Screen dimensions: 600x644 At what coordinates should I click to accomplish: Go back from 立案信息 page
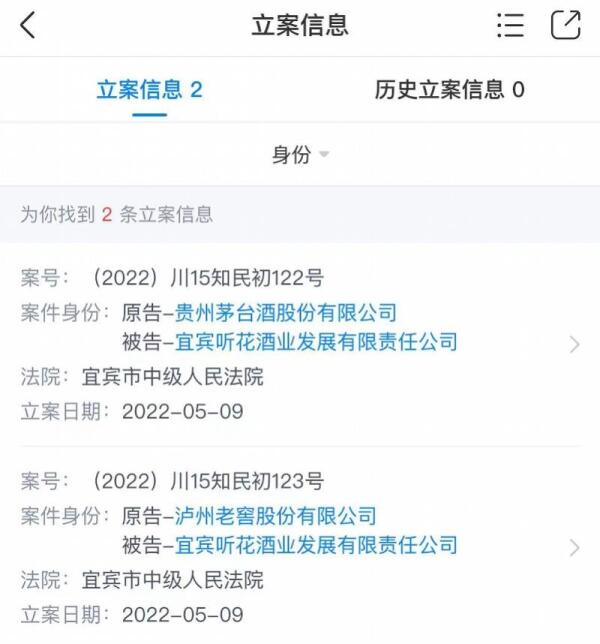tap(28, 26)
